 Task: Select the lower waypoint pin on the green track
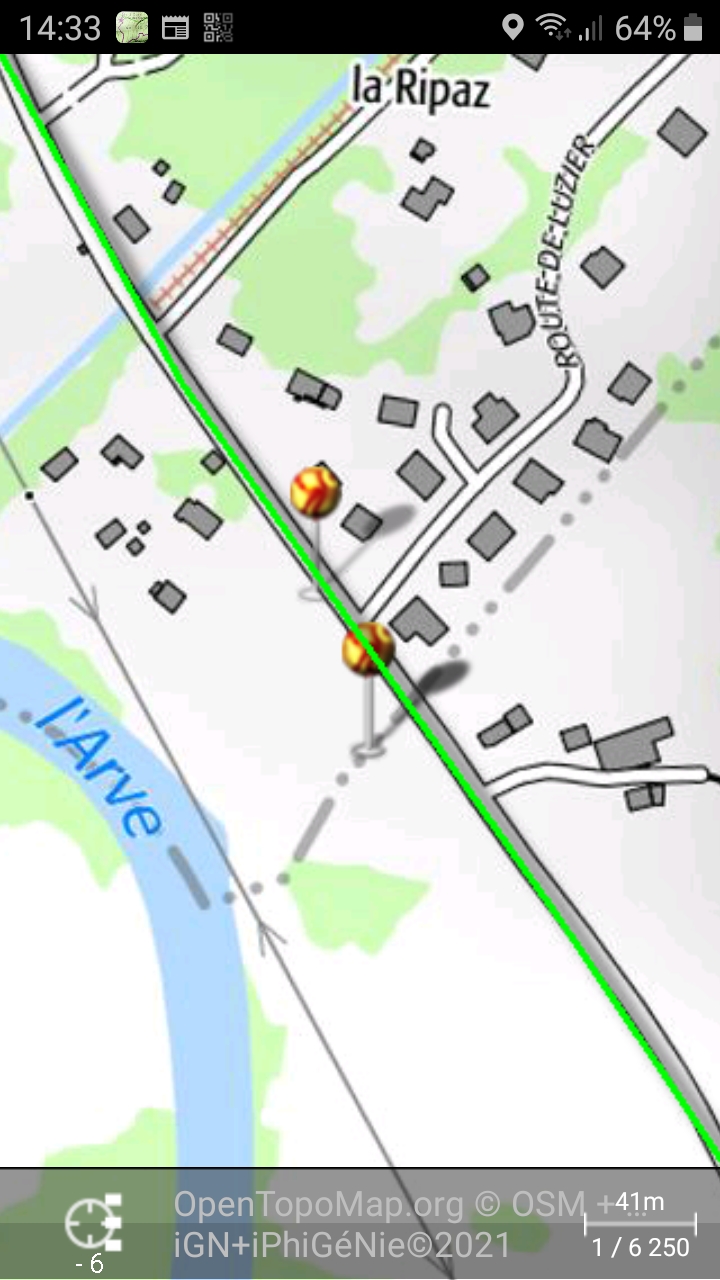point(368,647)
